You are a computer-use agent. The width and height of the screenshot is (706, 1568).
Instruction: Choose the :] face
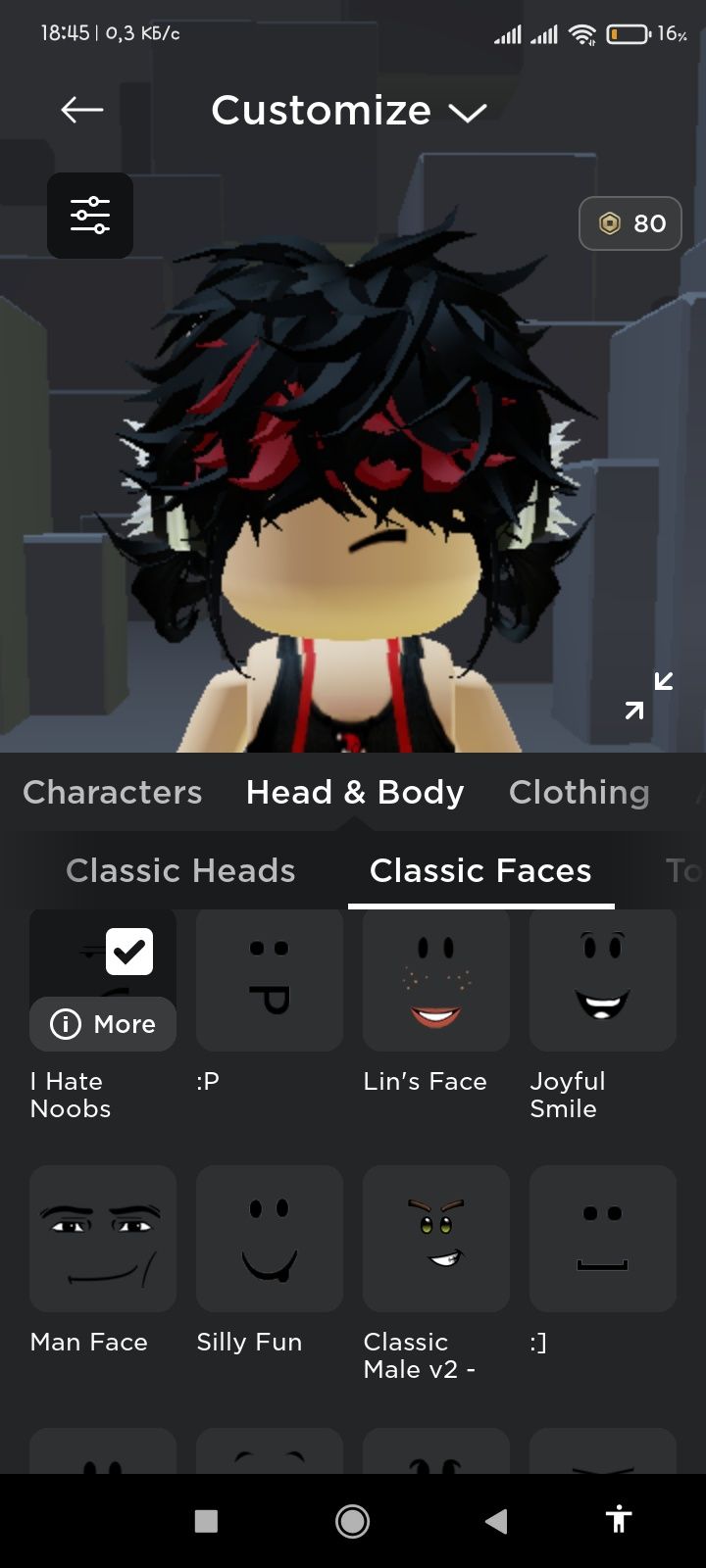603,1239
